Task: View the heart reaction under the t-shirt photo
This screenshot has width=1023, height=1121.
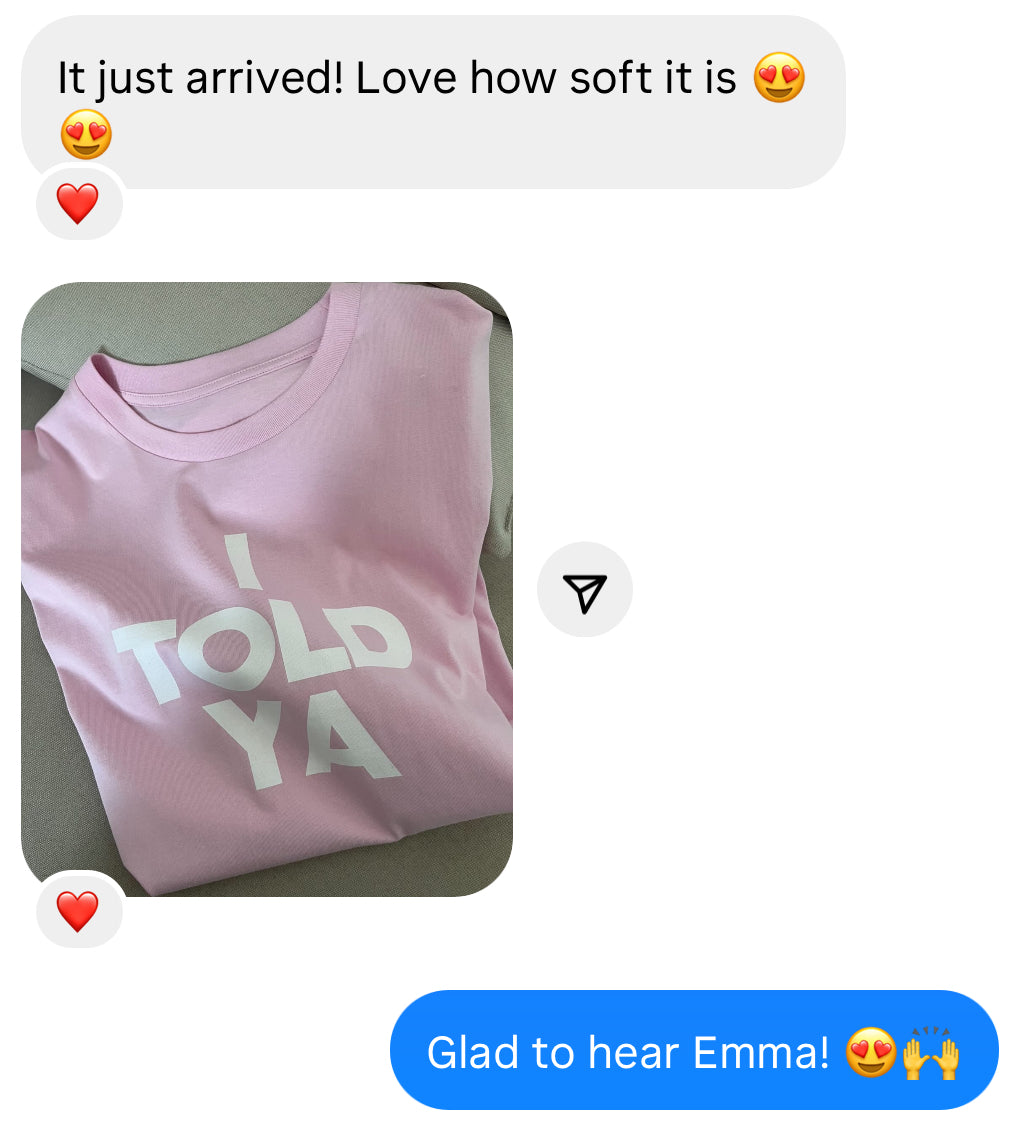Action: [x=78, y=911]
